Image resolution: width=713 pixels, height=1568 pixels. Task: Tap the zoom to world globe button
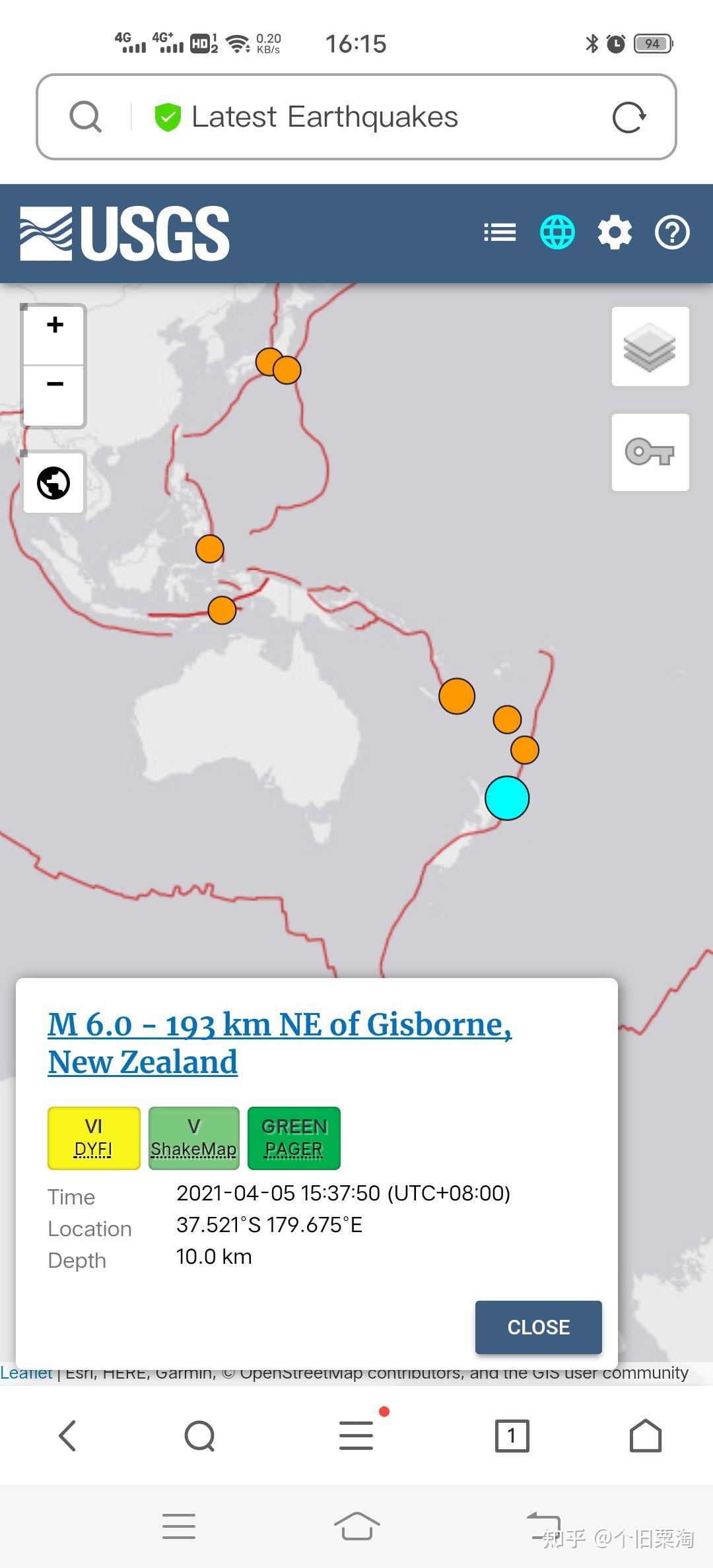(x=54, y=483)
